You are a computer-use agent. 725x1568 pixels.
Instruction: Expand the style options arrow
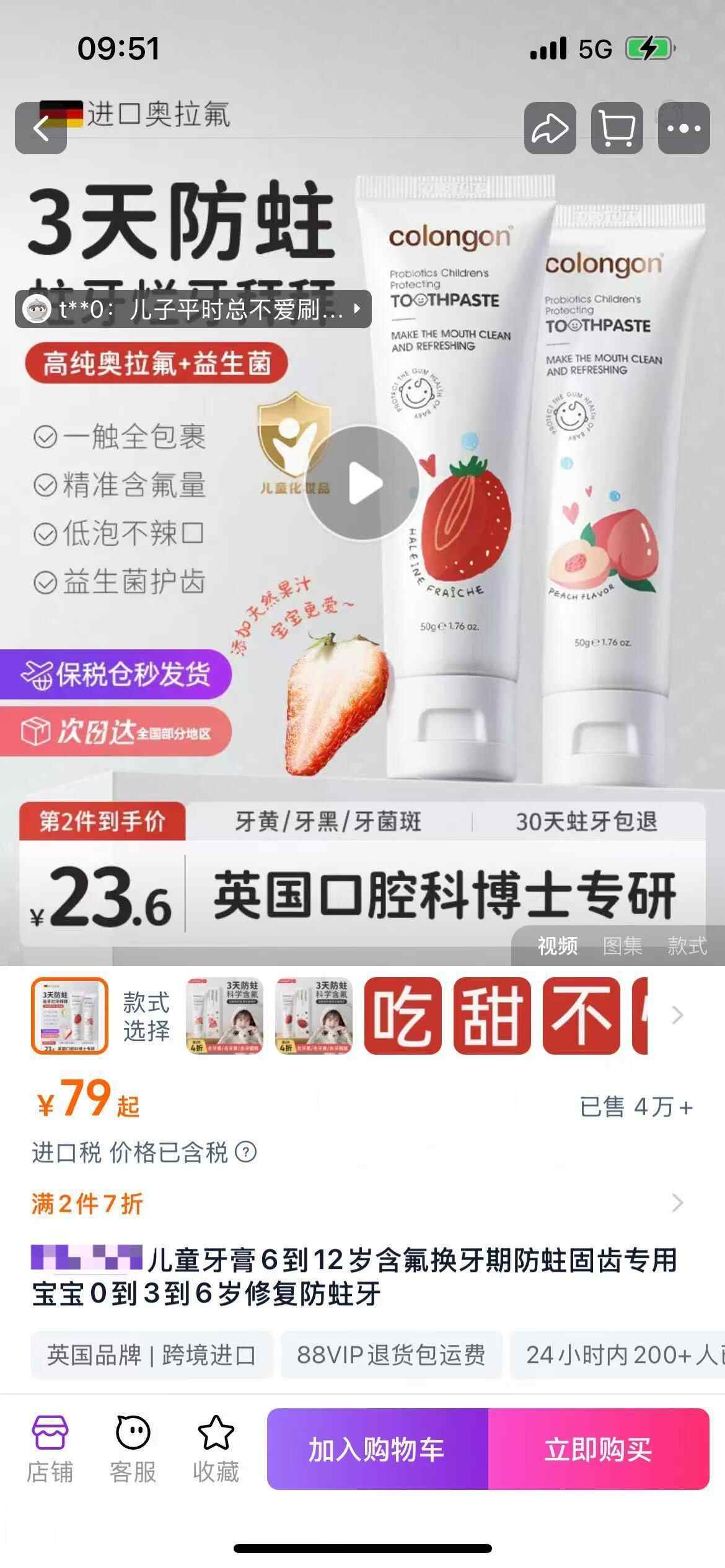click(x=677, y=1016)
